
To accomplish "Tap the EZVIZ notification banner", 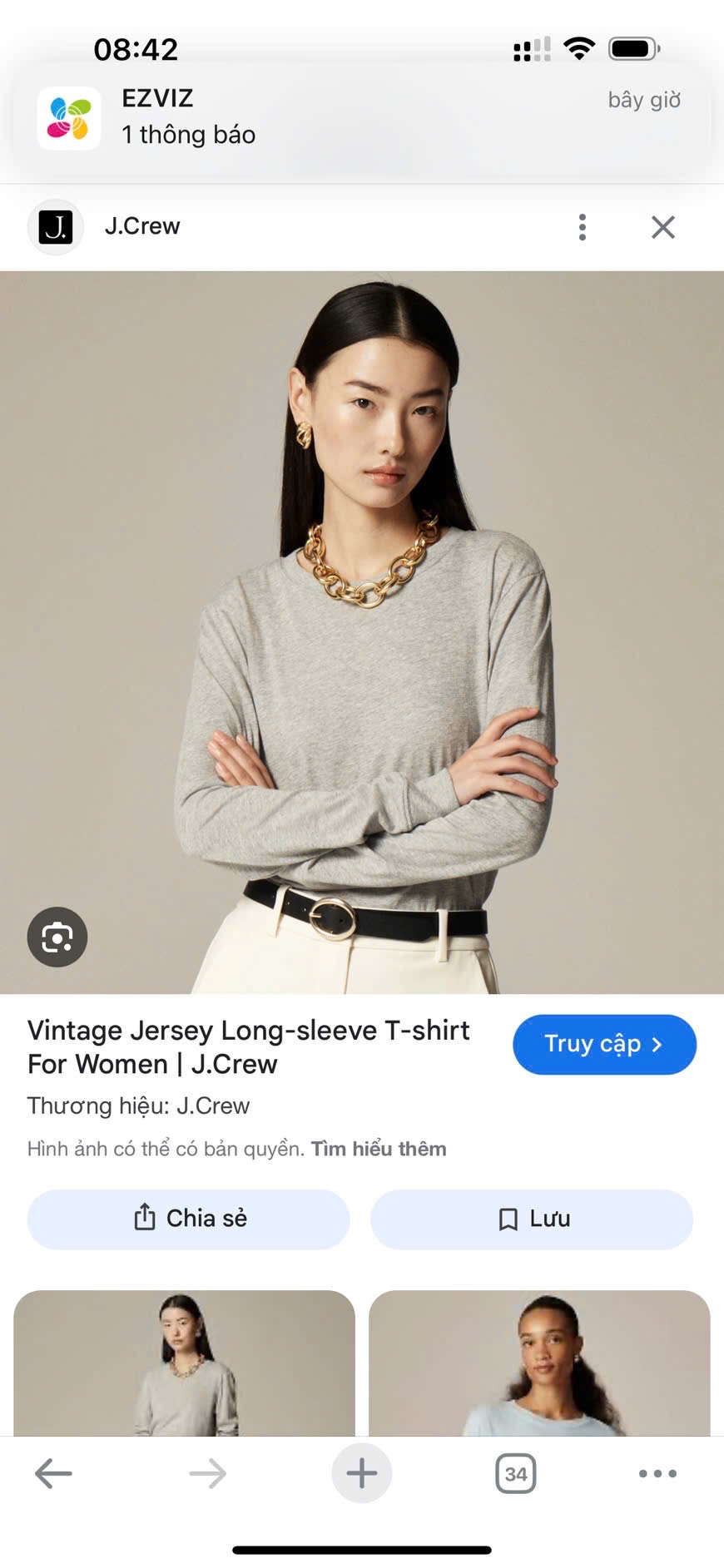I will [362, 116].
